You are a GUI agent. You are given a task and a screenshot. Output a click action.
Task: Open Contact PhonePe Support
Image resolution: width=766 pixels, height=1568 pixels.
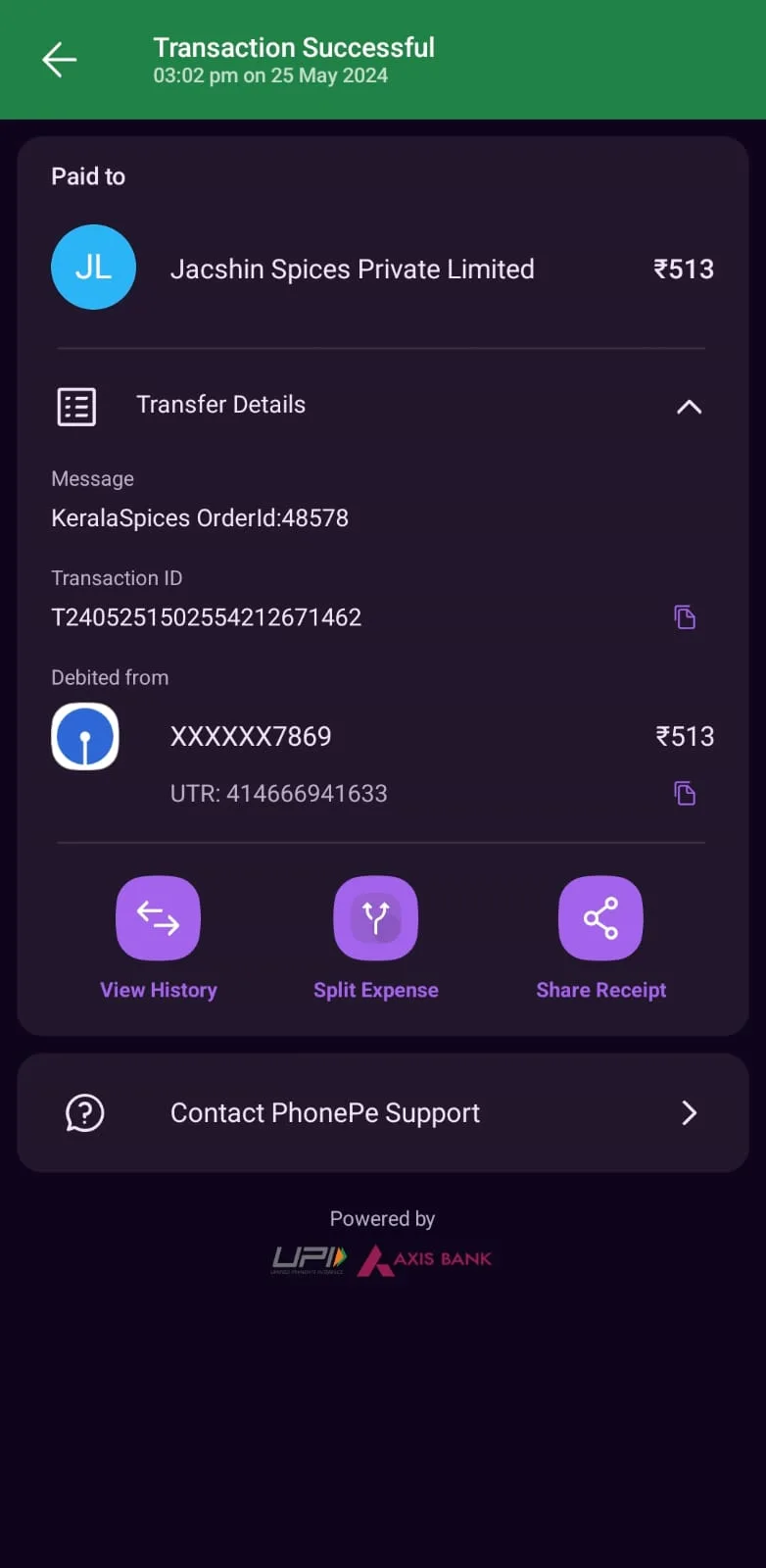383,1112
